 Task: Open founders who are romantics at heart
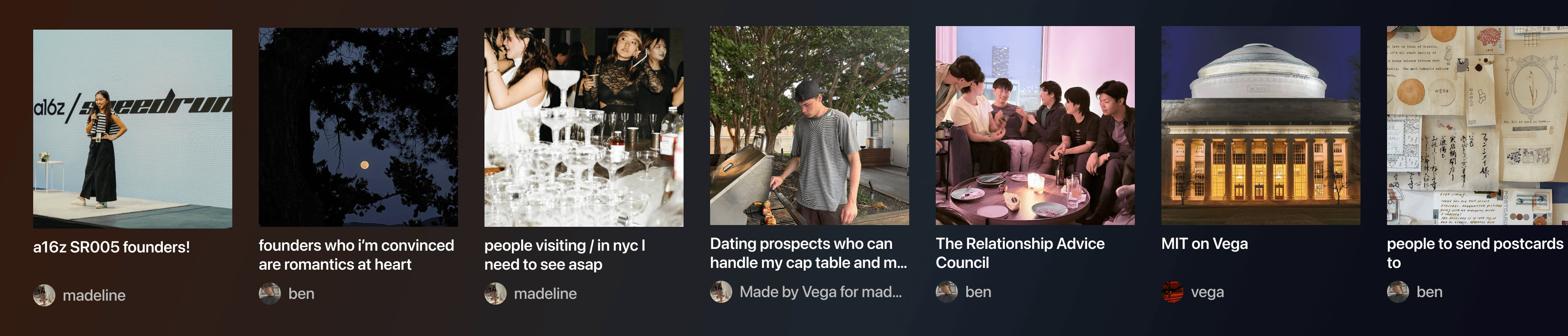pos(358,127)
